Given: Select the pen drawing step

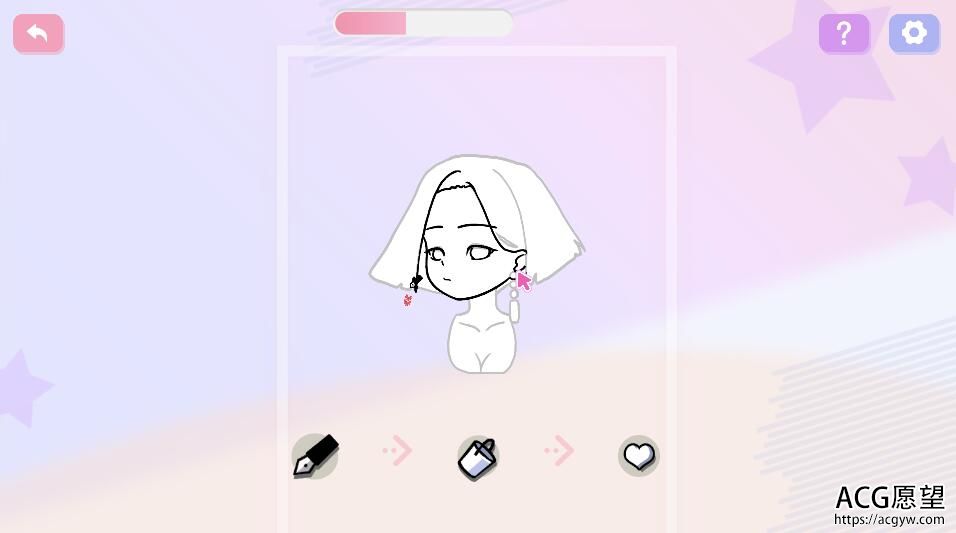Looking at the screenshot, I should (316, 456).
